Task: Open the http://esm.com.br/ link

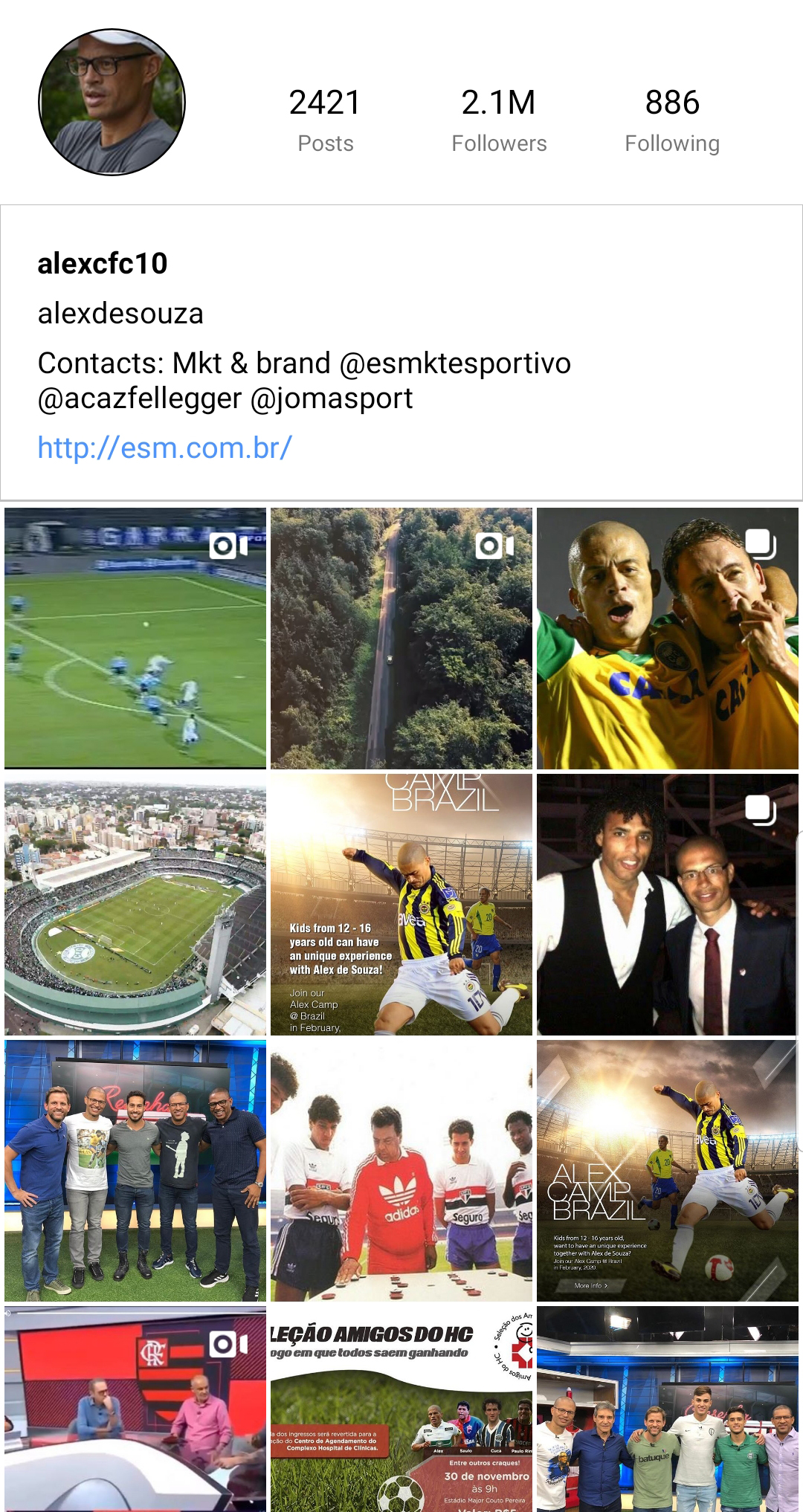Action: point(164,448)
